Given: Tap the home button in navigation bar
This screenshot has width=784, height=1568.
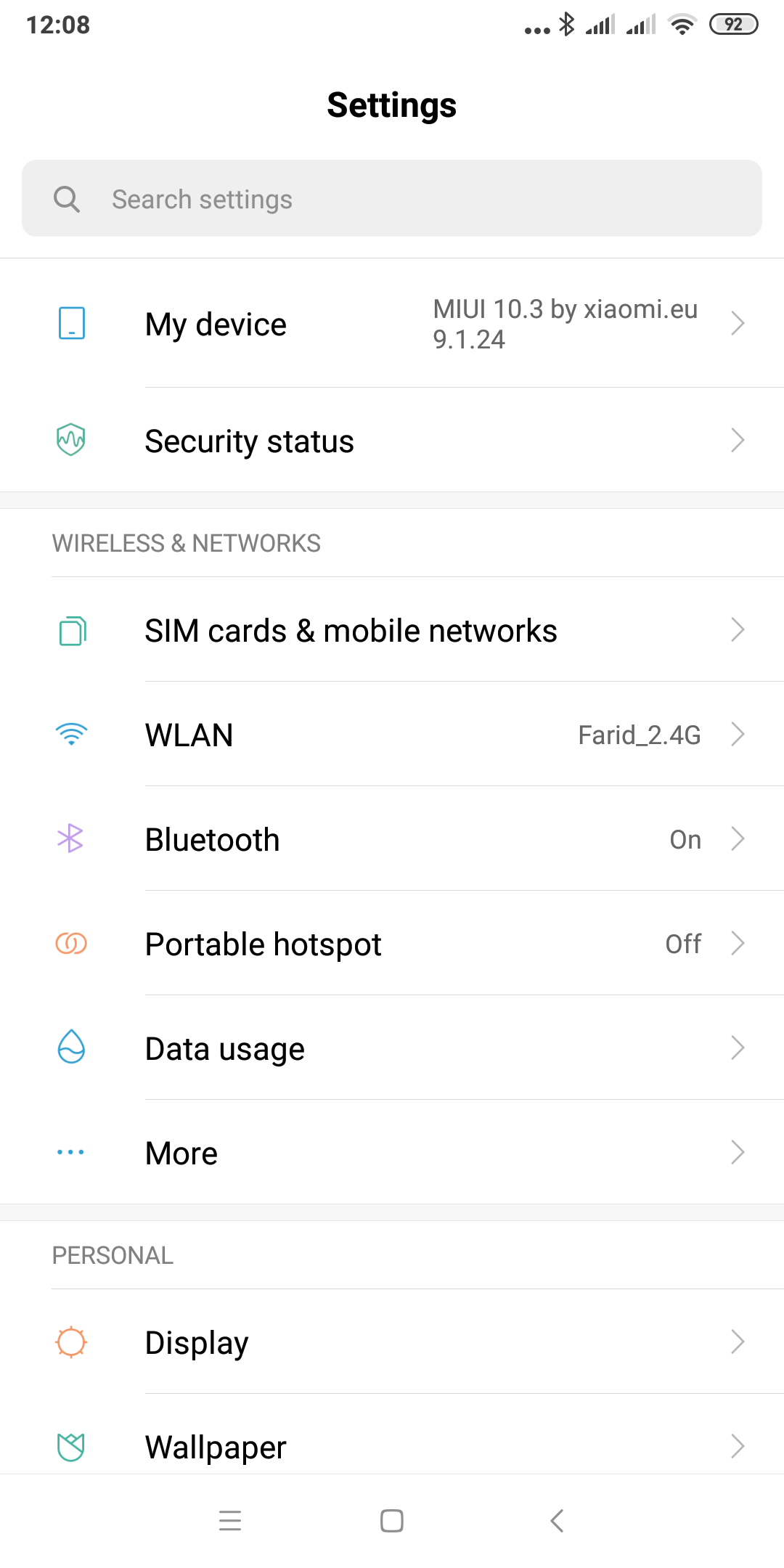Looking at the screenshot, I should coord(392,1520).
